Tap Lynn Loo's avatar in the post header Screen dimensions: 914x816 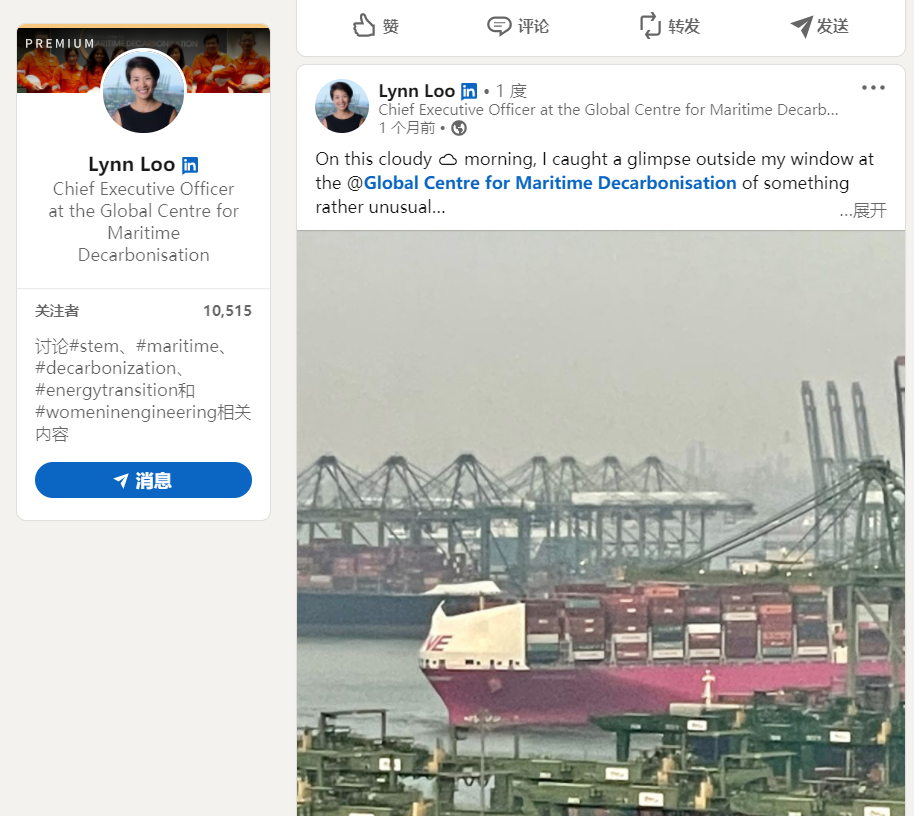342,106
